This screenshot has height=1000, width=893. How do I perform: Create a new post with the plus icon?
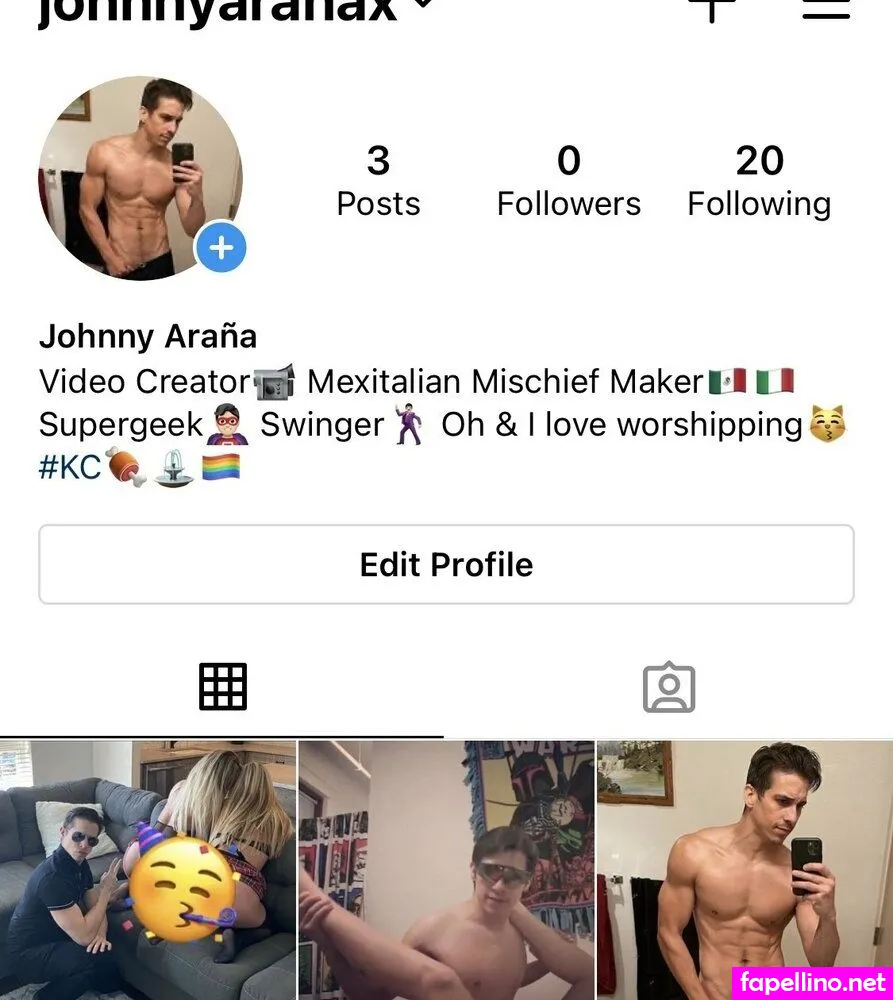coord(712,6)
